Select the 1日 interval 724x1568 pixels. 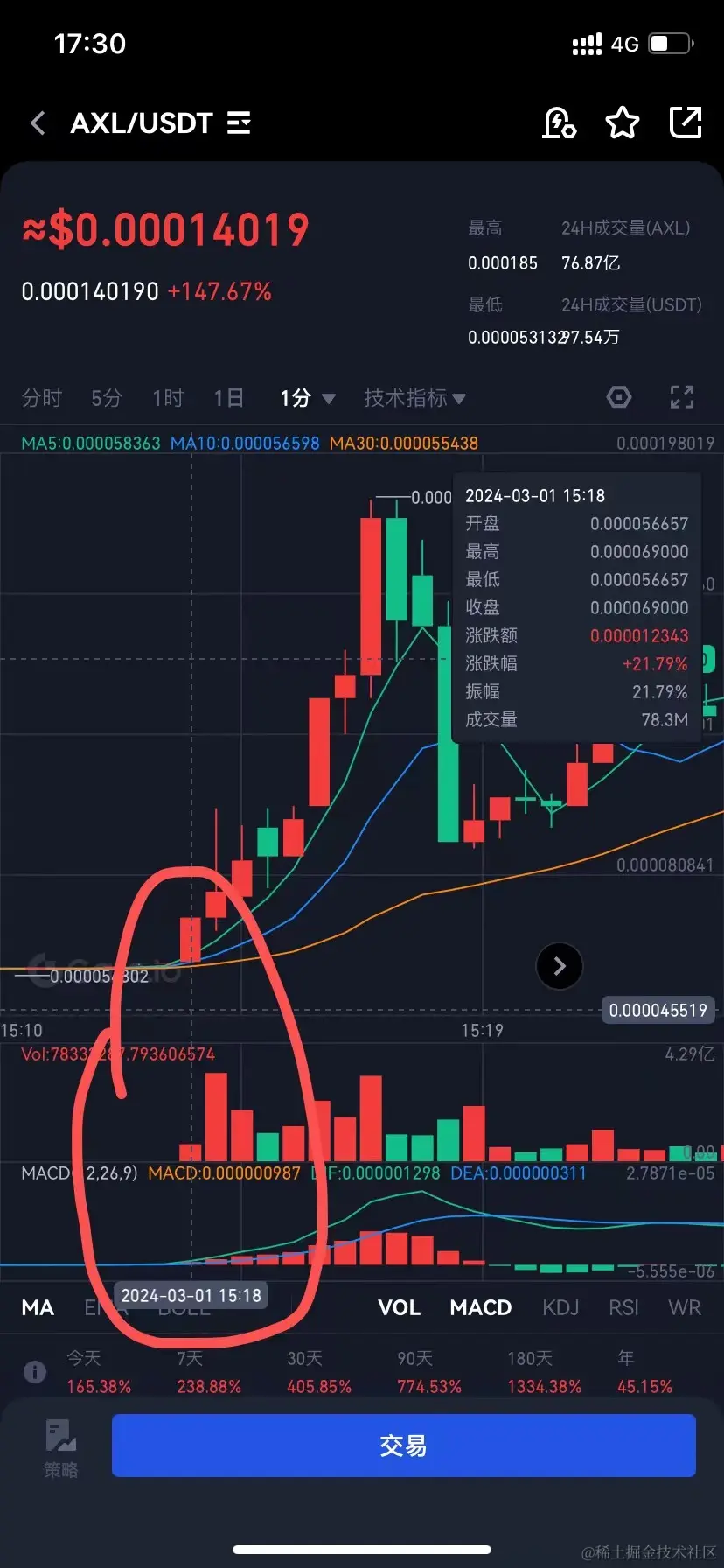click(x=229, y=398)
